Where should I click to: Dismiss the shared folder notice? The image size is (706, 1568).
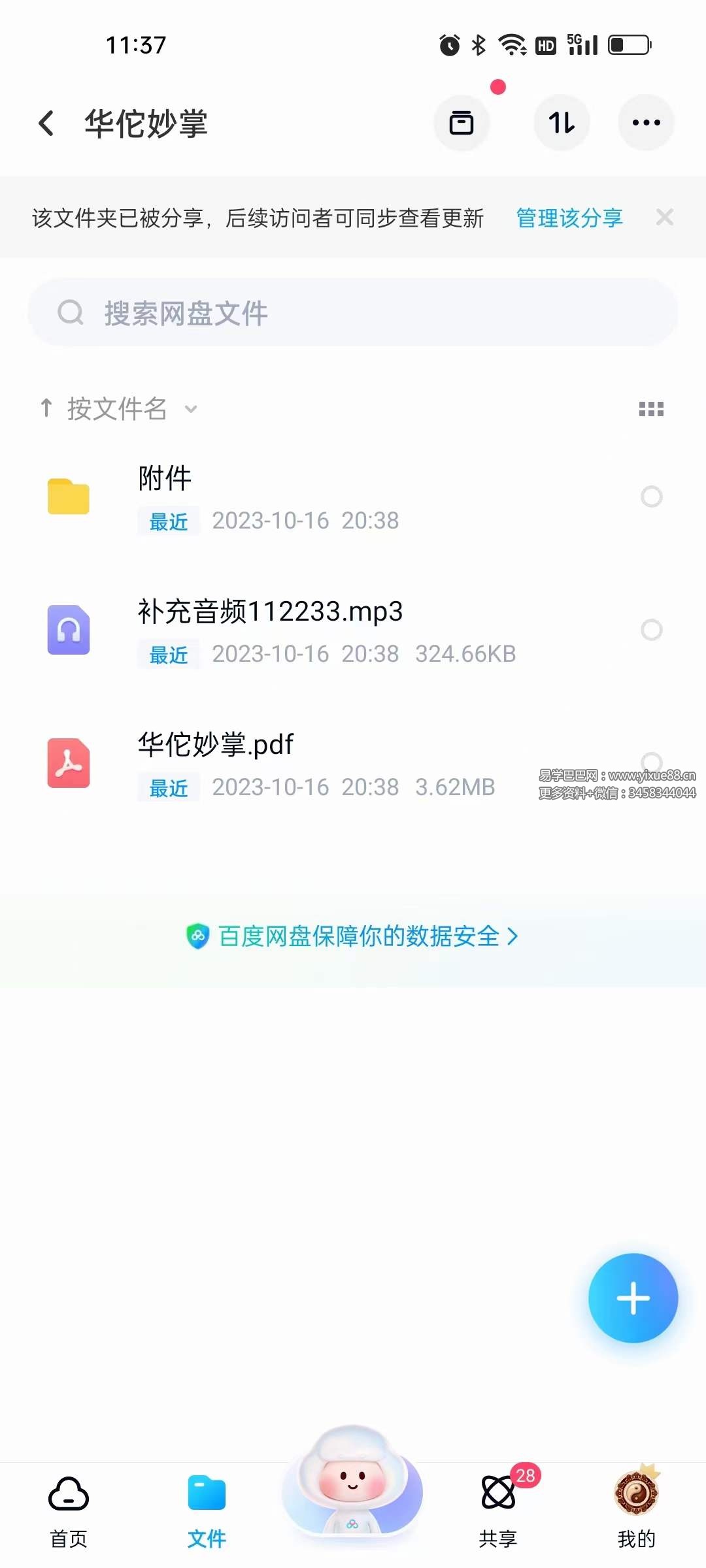pos(665,217)
